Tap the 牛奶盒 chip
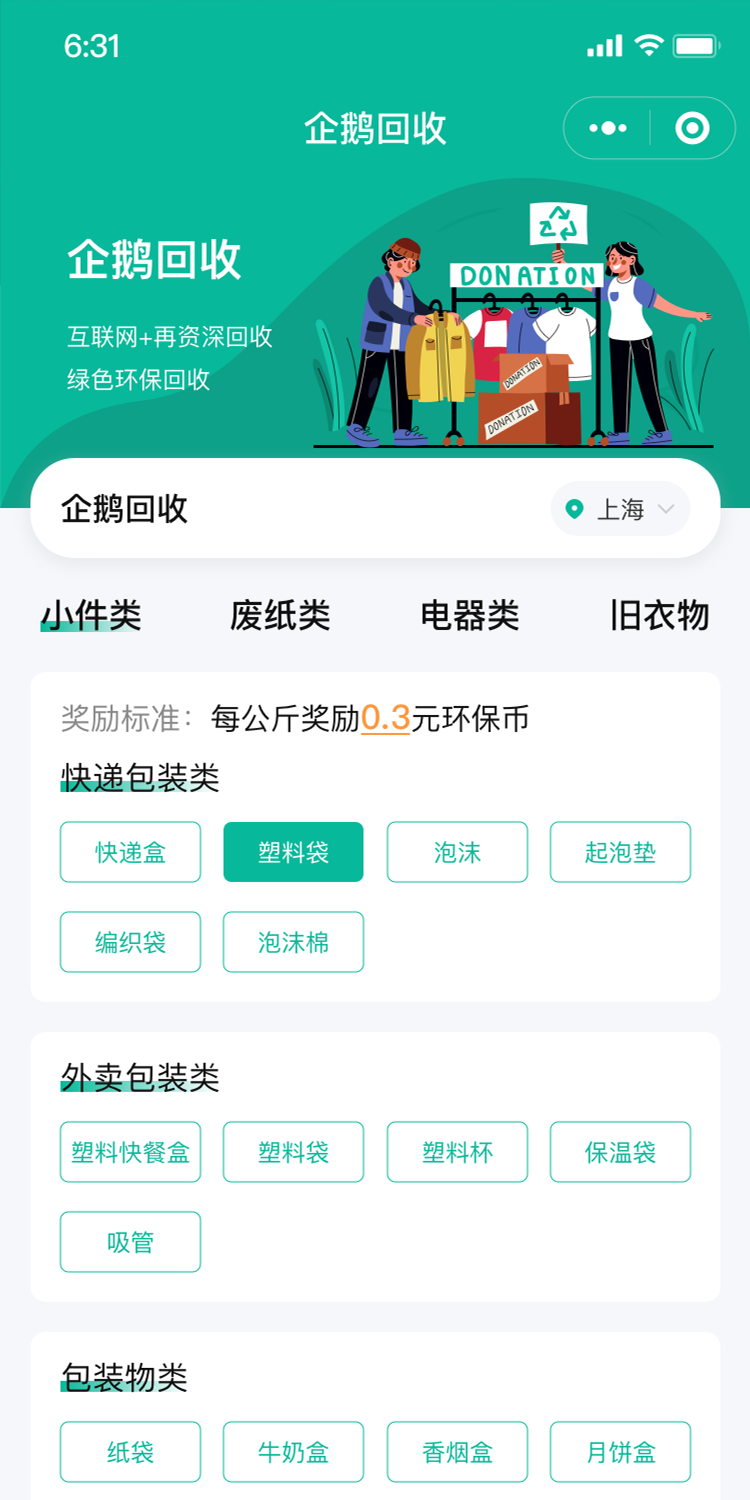750x1500 pixels. coord(293,1452)
